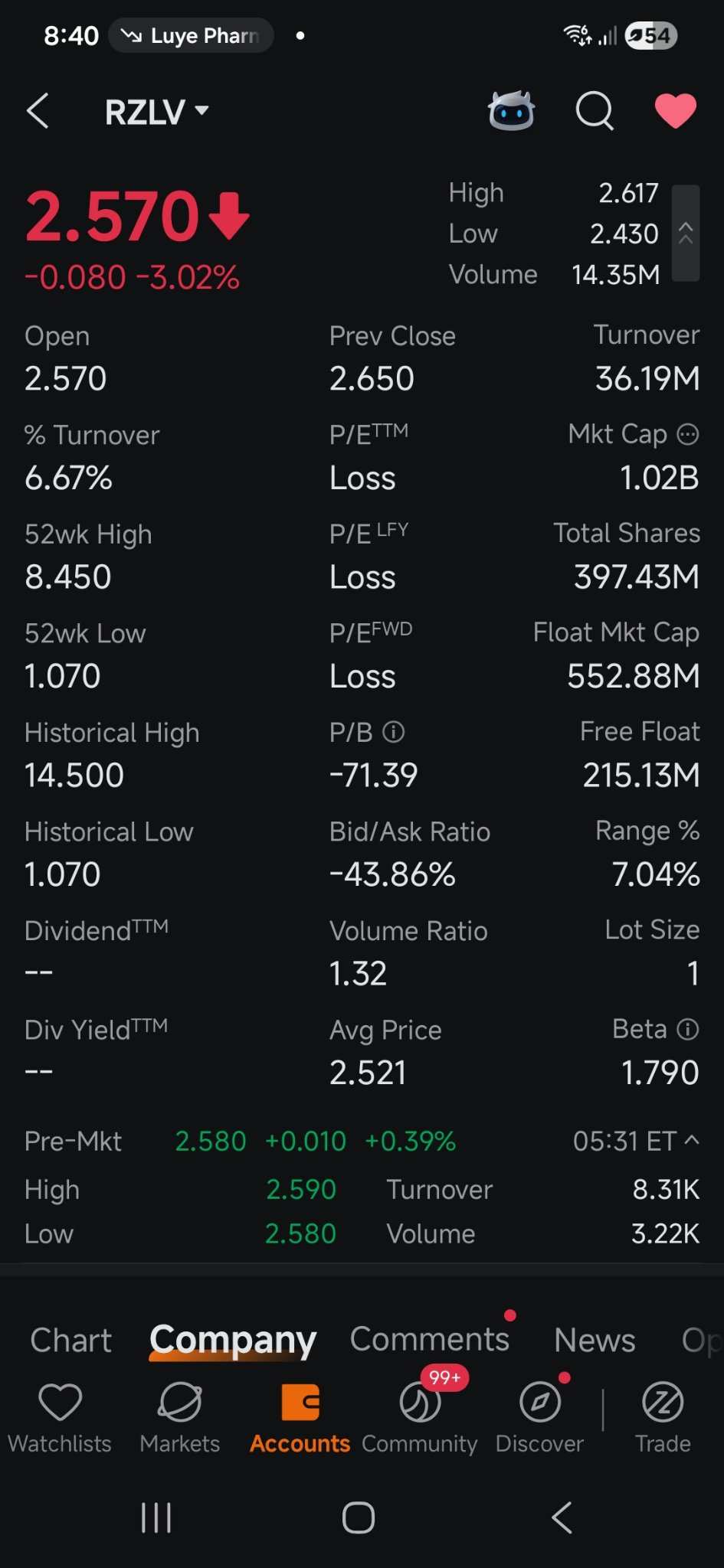Open the Markets section
The image size is (724, 1568).
(180, 1419)
